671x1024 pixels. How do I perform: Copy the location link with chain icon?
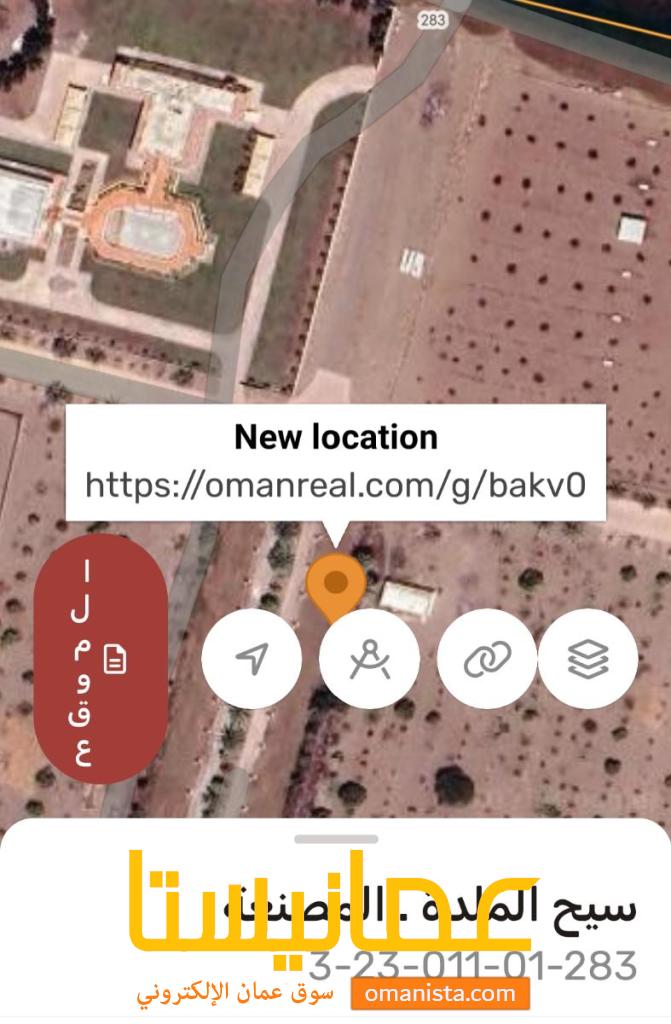tap(487, 659)
